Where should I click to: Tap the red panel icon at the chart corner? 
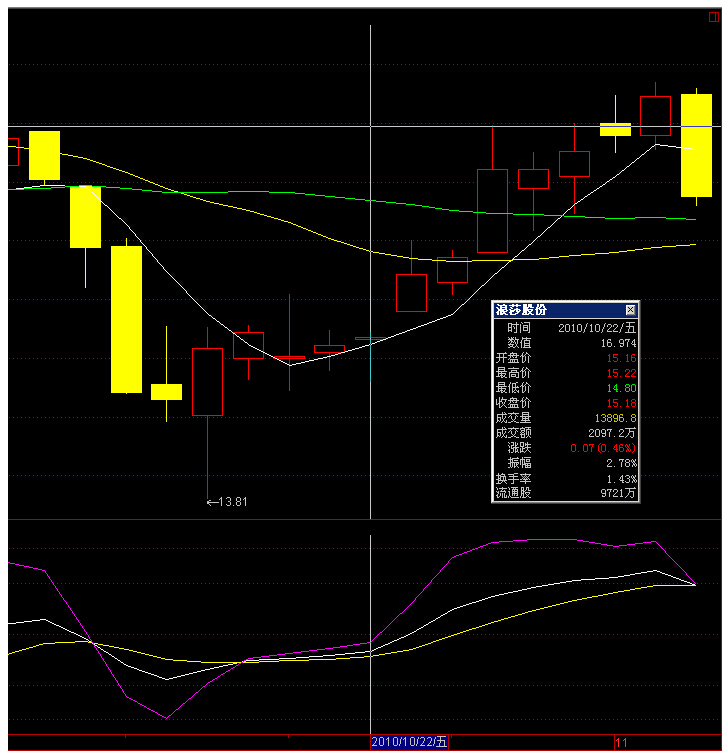(x=712, y=16)
